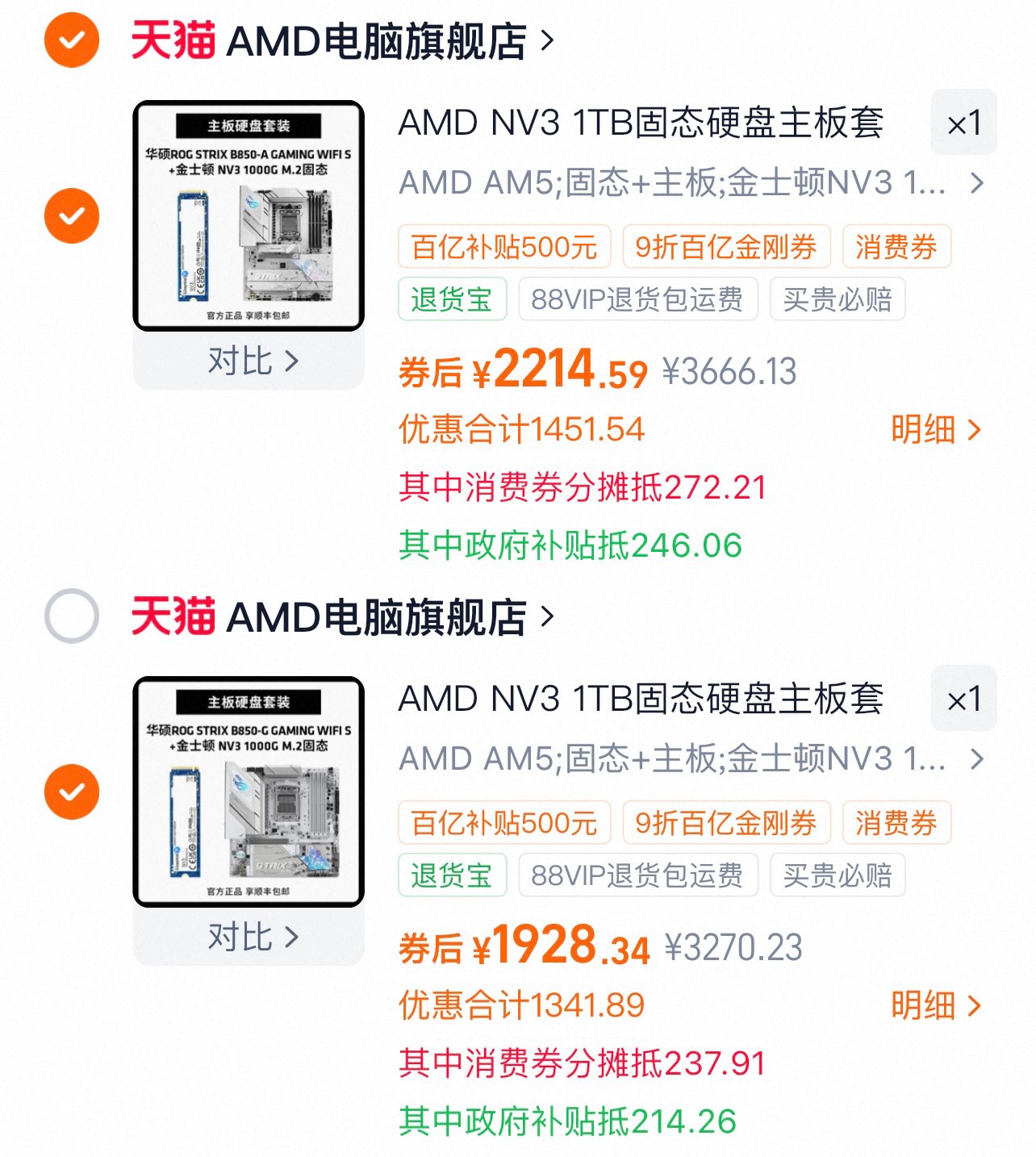
Task: Change quantity ×1 of the ¥1928.34 item
Action: coord(963,700)
